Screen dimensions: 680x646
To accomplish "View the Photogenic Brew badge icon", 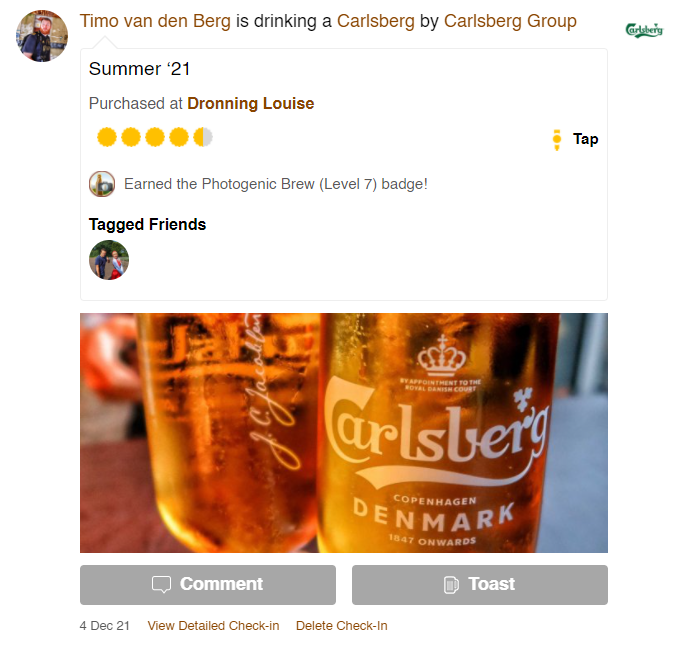I will [x=101, y=184].
